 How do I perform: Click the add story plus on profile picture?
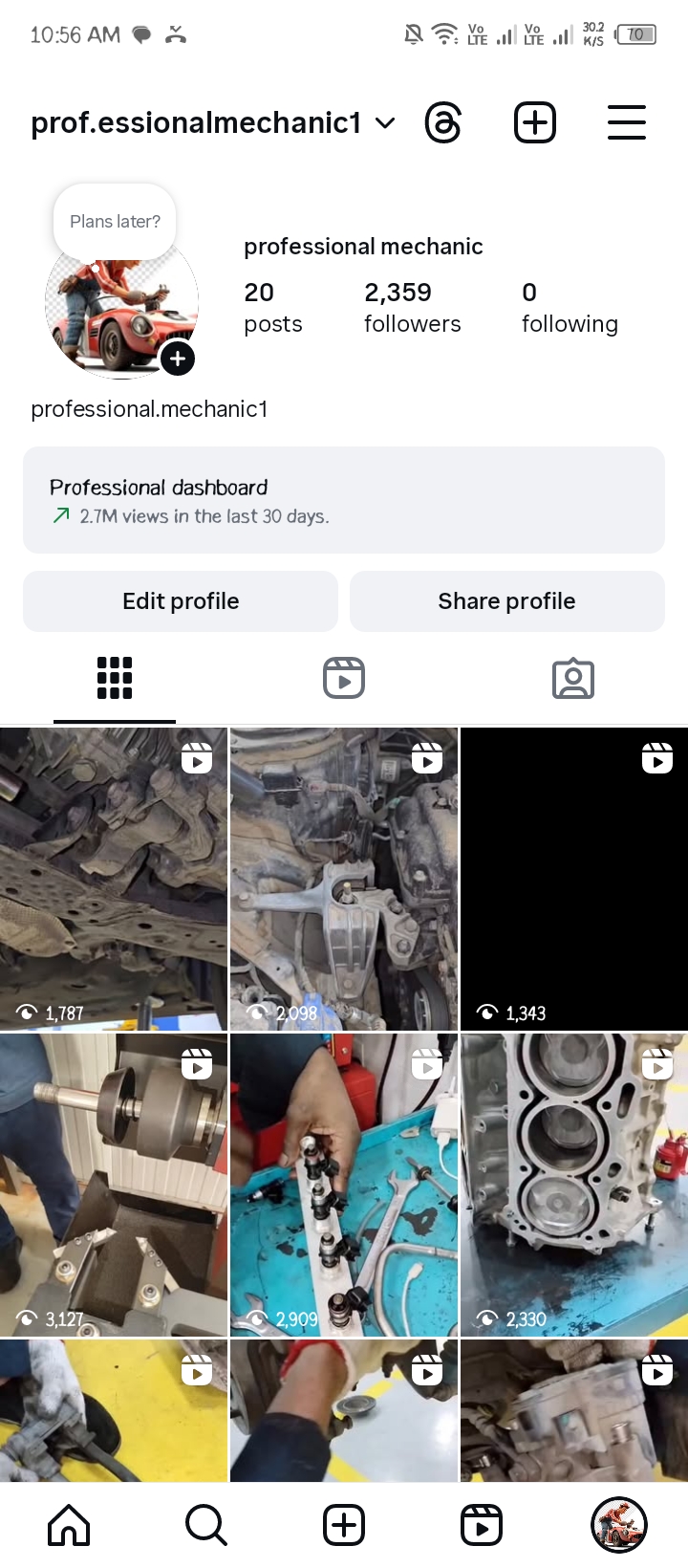[177, 359]
